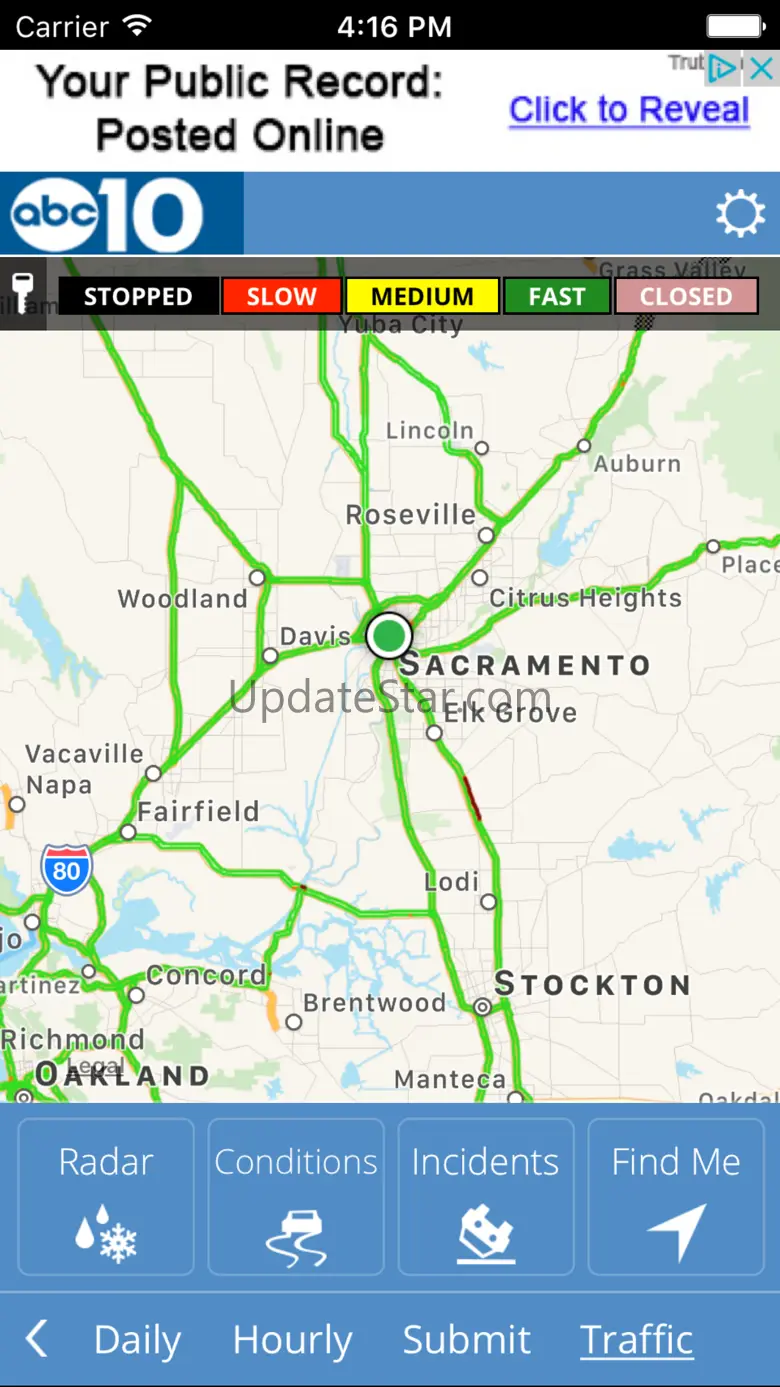Tap the green location marker at Sacramento

[x=389, y=635]
